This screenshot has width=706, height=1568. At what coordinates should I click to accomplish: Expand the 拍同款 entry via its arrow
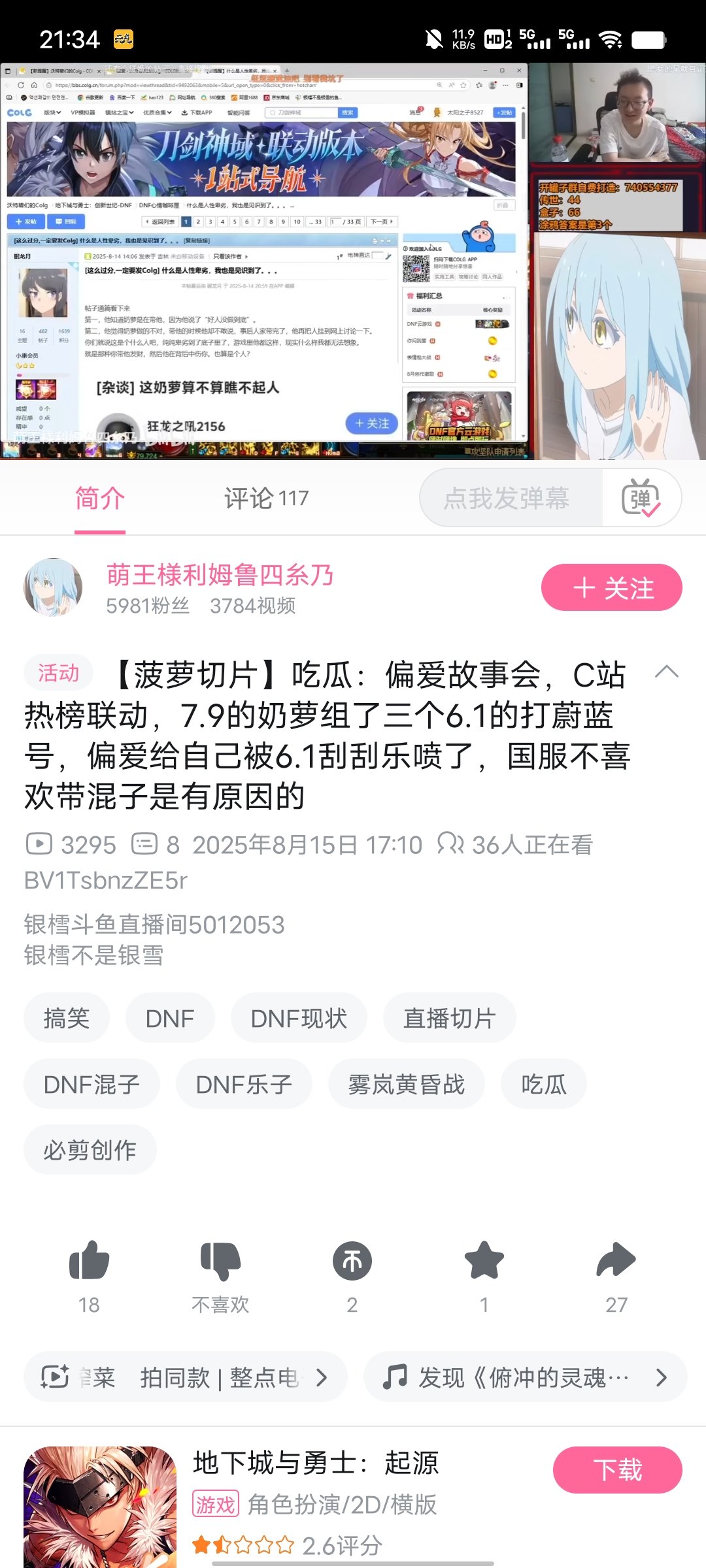(322, 1377)
